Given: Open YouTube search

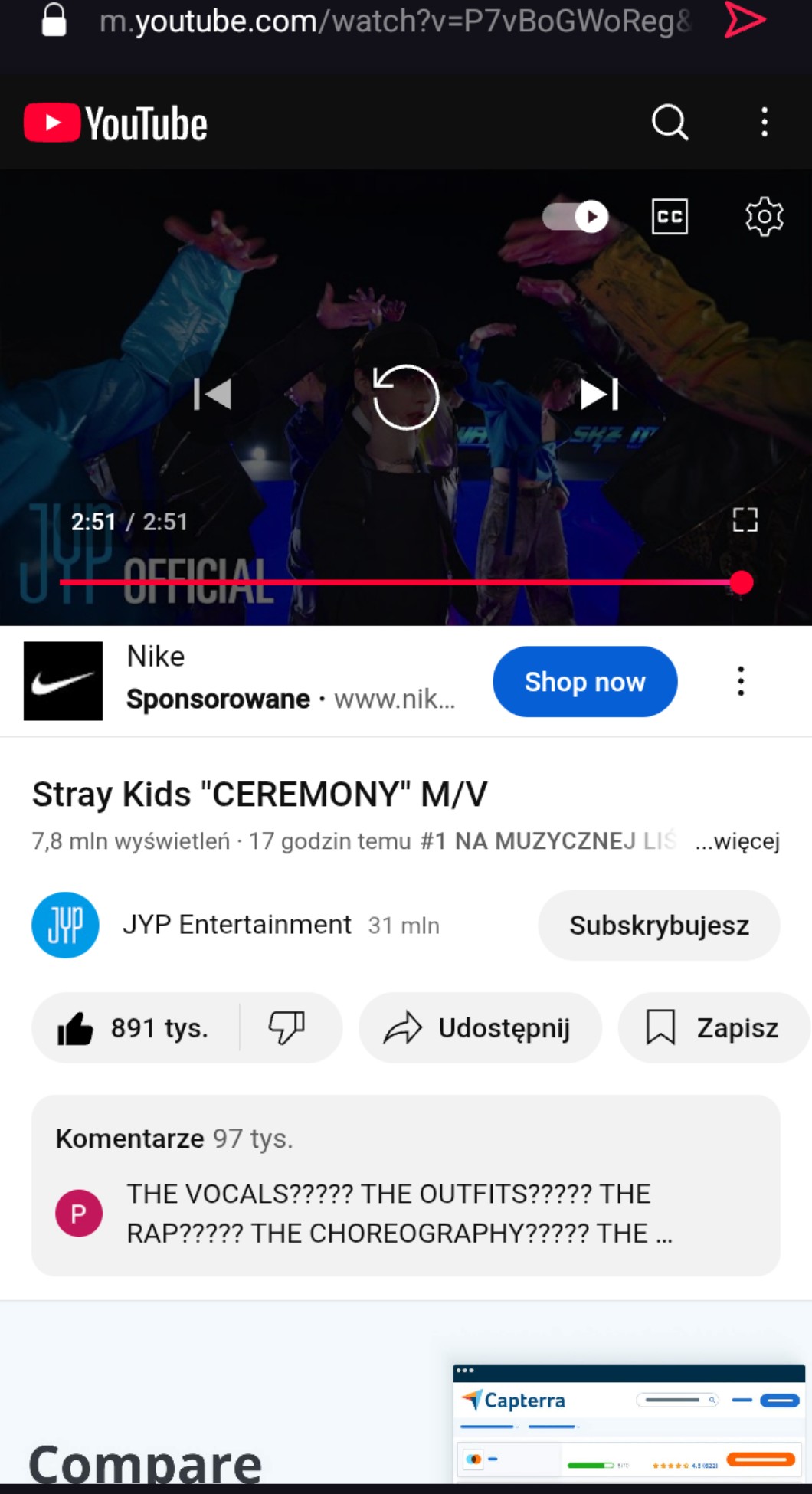Looking at the screenshot, I should 670,123.
